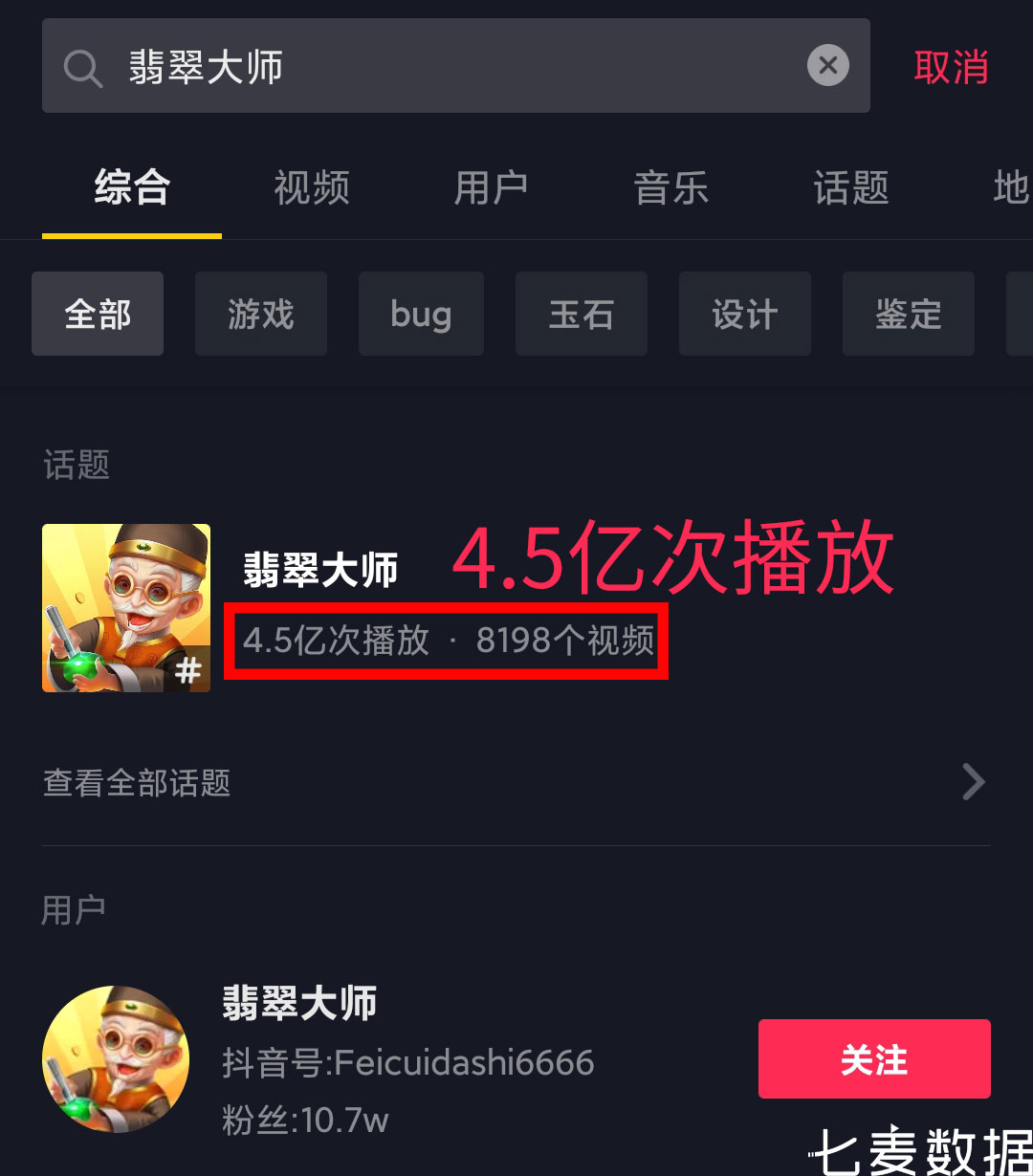Switch to the 话题 tab
1033x1176 pixels.
850,187
